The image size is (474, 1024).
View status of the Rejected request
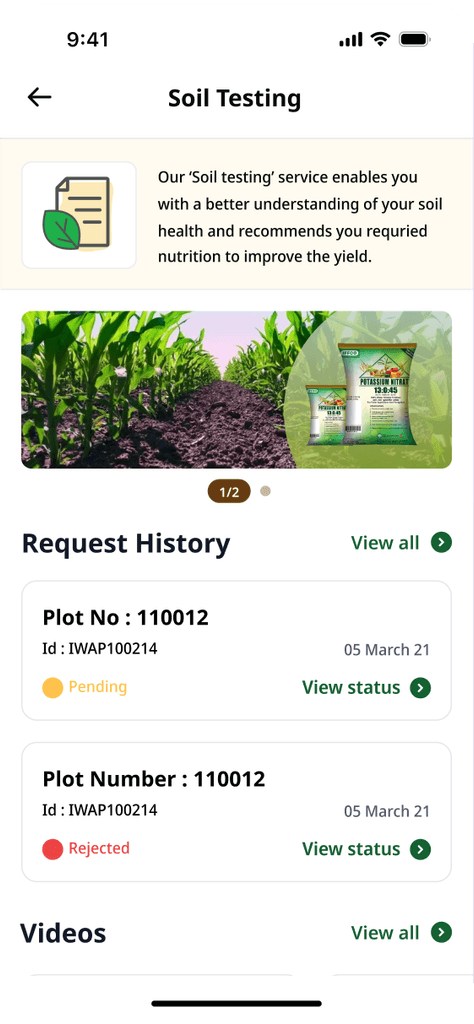(366, 849)
